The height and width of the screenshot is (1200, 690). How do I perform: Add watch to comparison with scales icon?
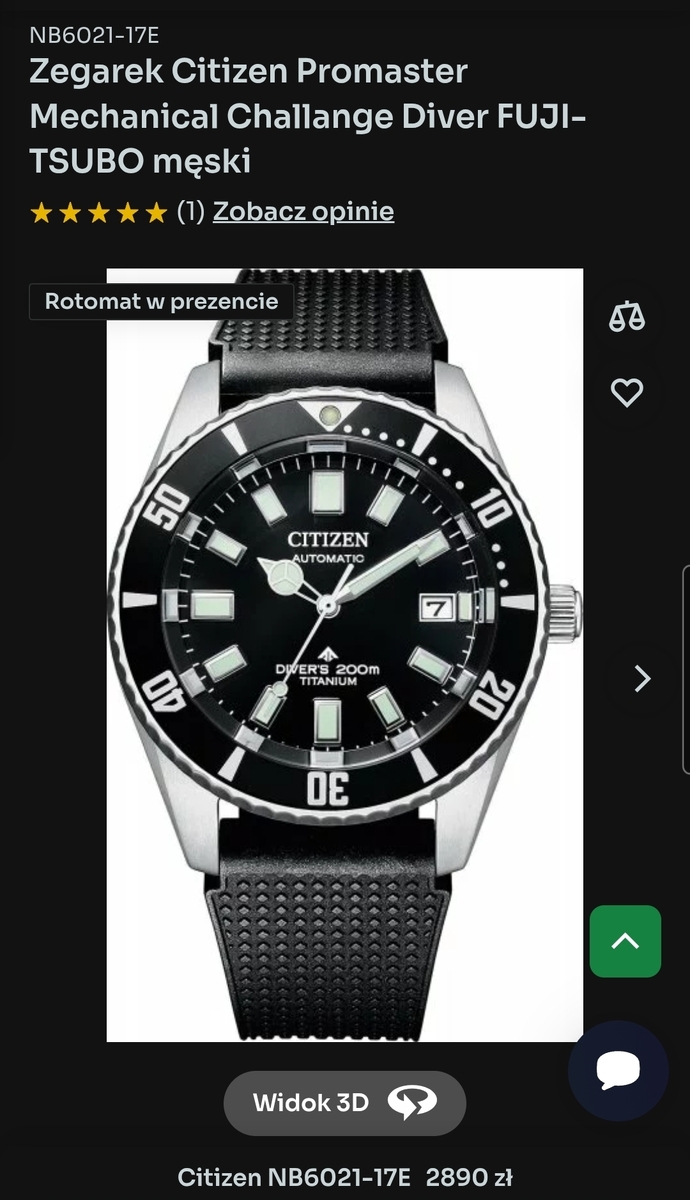(627, 316)
